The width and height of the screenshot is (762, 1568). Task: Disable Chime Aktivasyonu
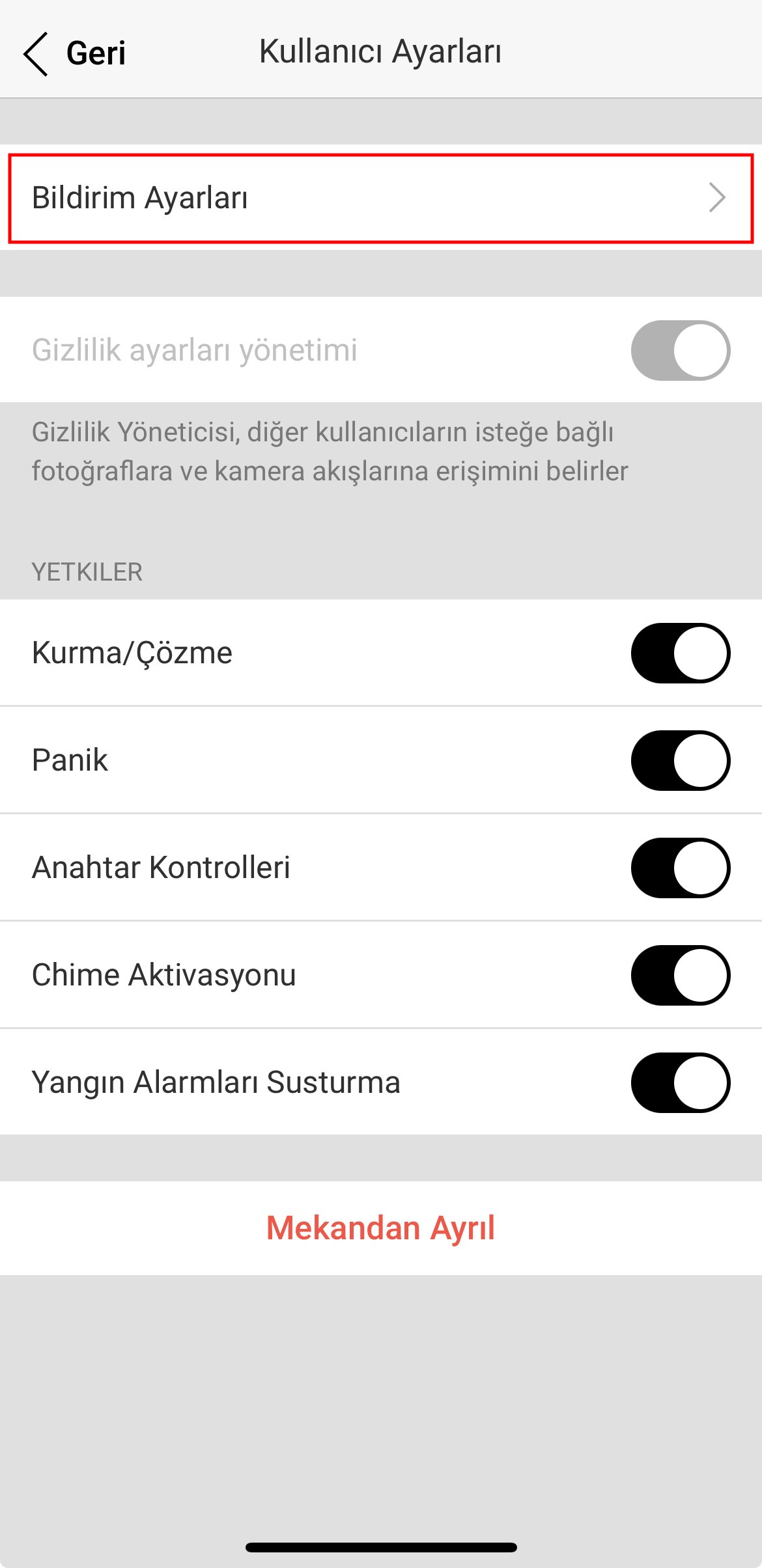680,975
